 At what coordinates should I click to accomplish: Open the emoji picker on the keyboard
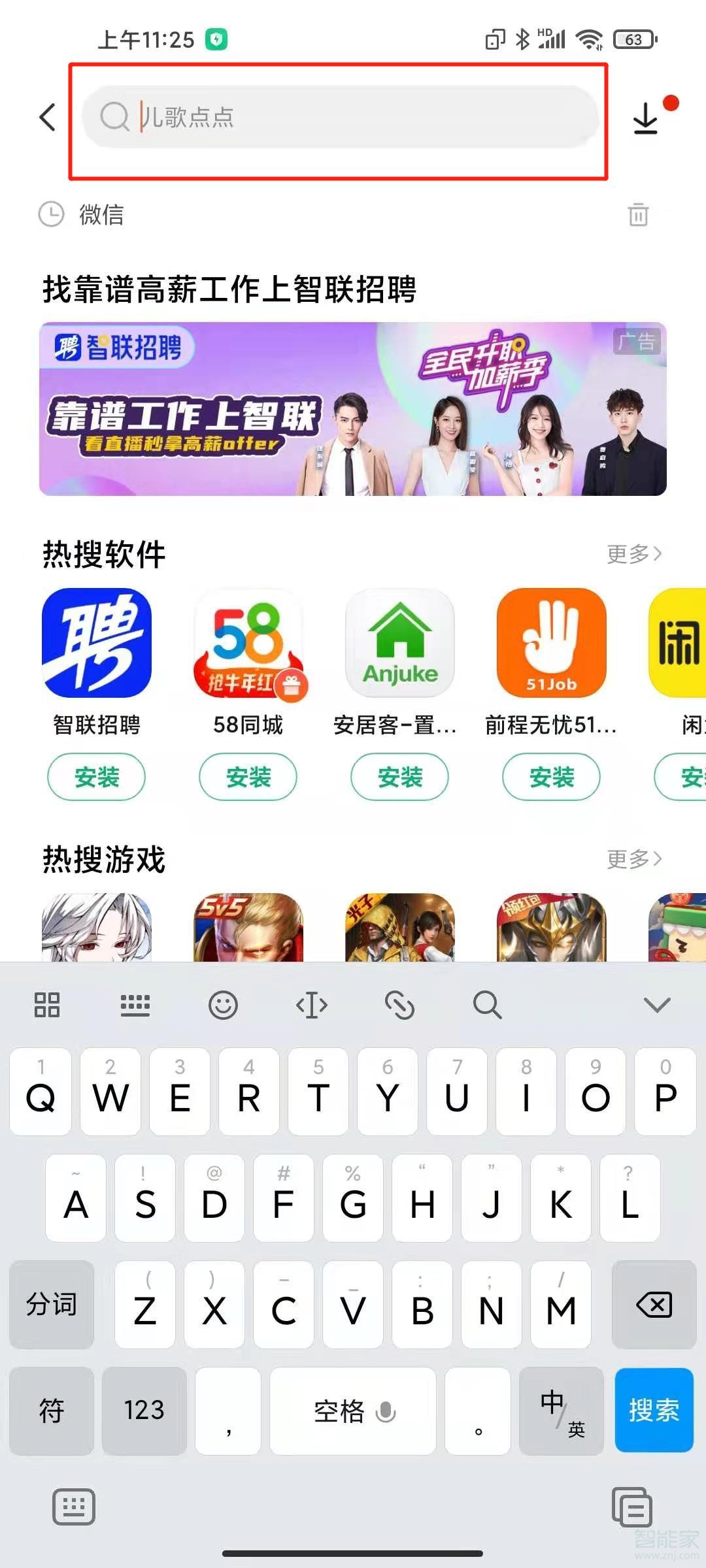(224, 1005)
